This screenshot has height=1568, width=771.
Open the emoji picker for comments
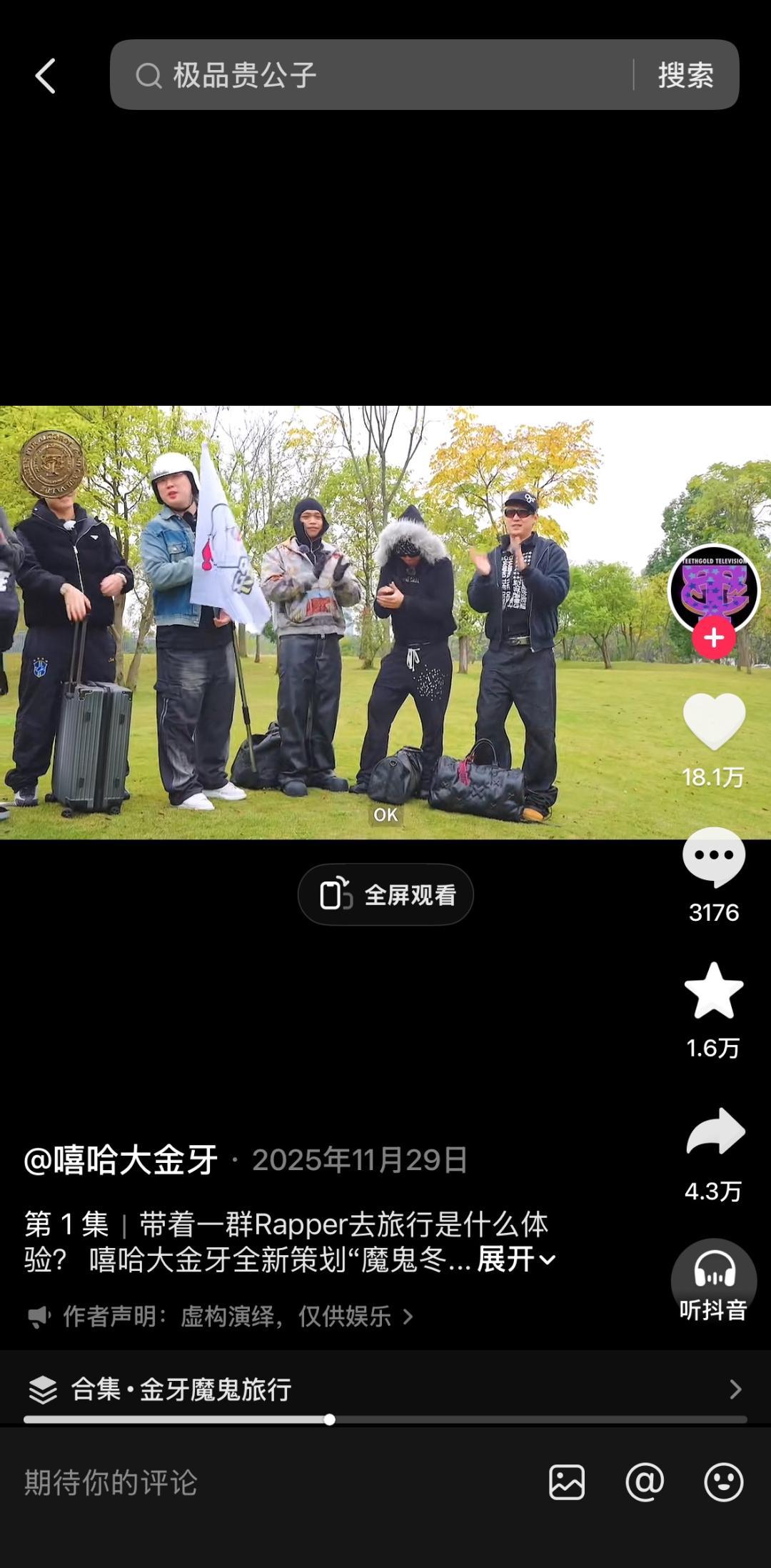(723, 1482)
